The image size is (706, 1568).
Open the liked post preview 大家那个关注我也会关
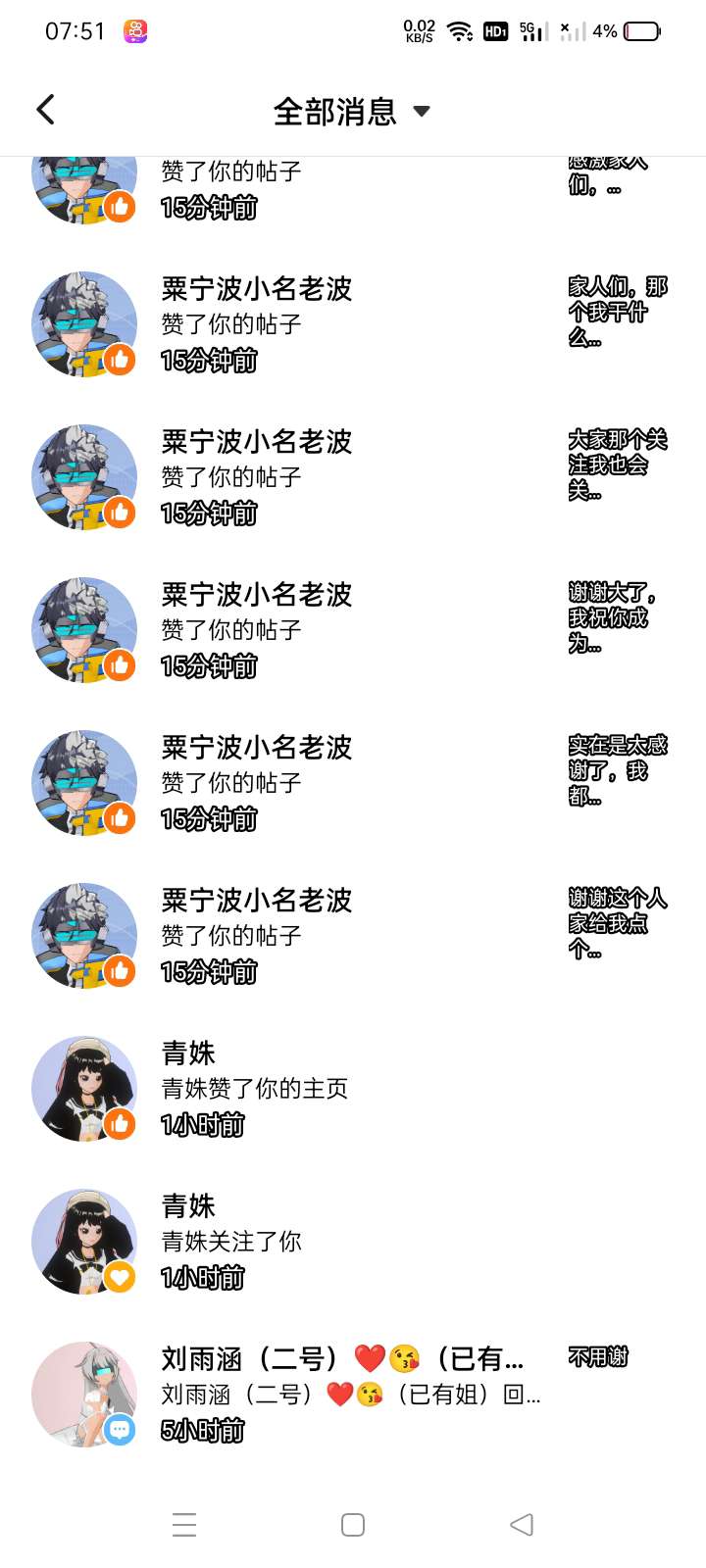point(617,465)
